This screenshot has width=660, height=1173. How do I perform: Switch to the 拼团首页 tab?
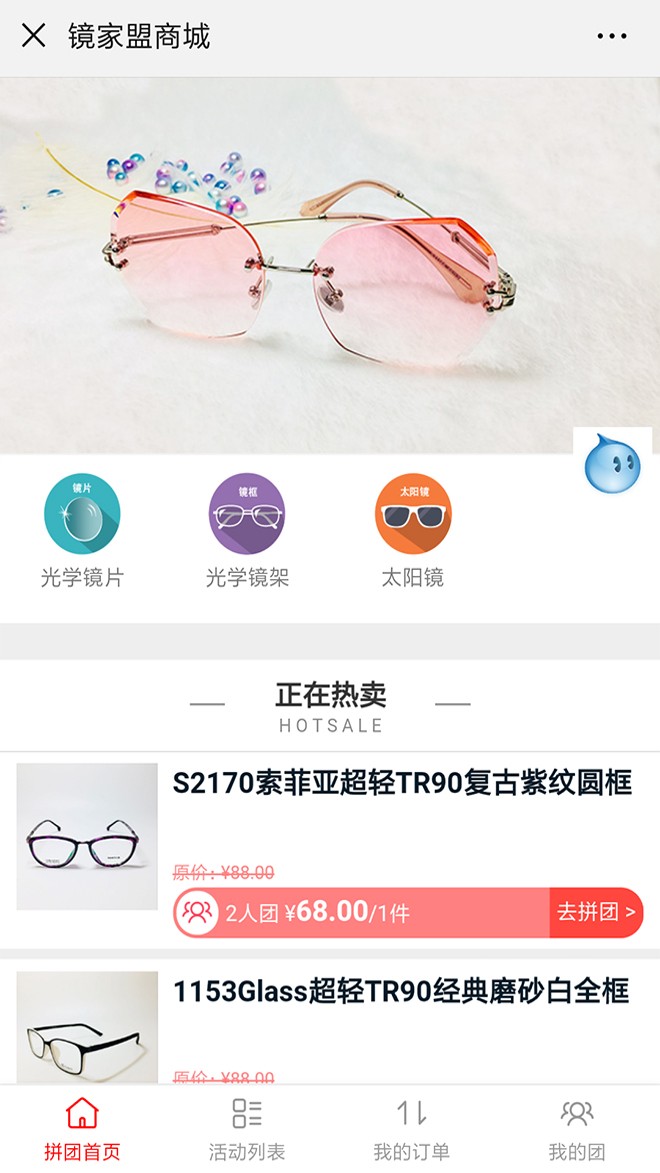tap(82, 1129)
